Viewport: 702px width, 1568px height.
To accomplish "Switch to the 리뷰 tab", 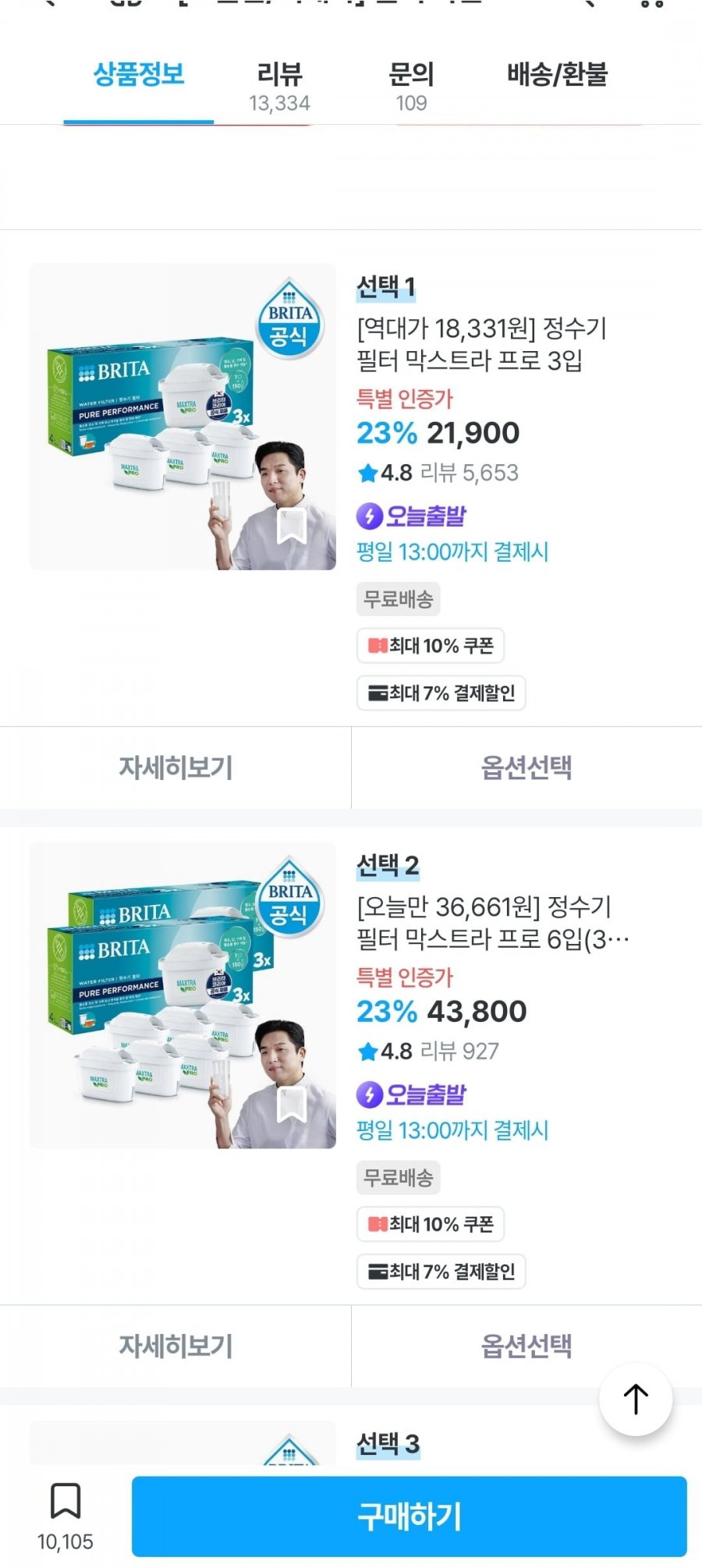I will click(x=279, y=86).
